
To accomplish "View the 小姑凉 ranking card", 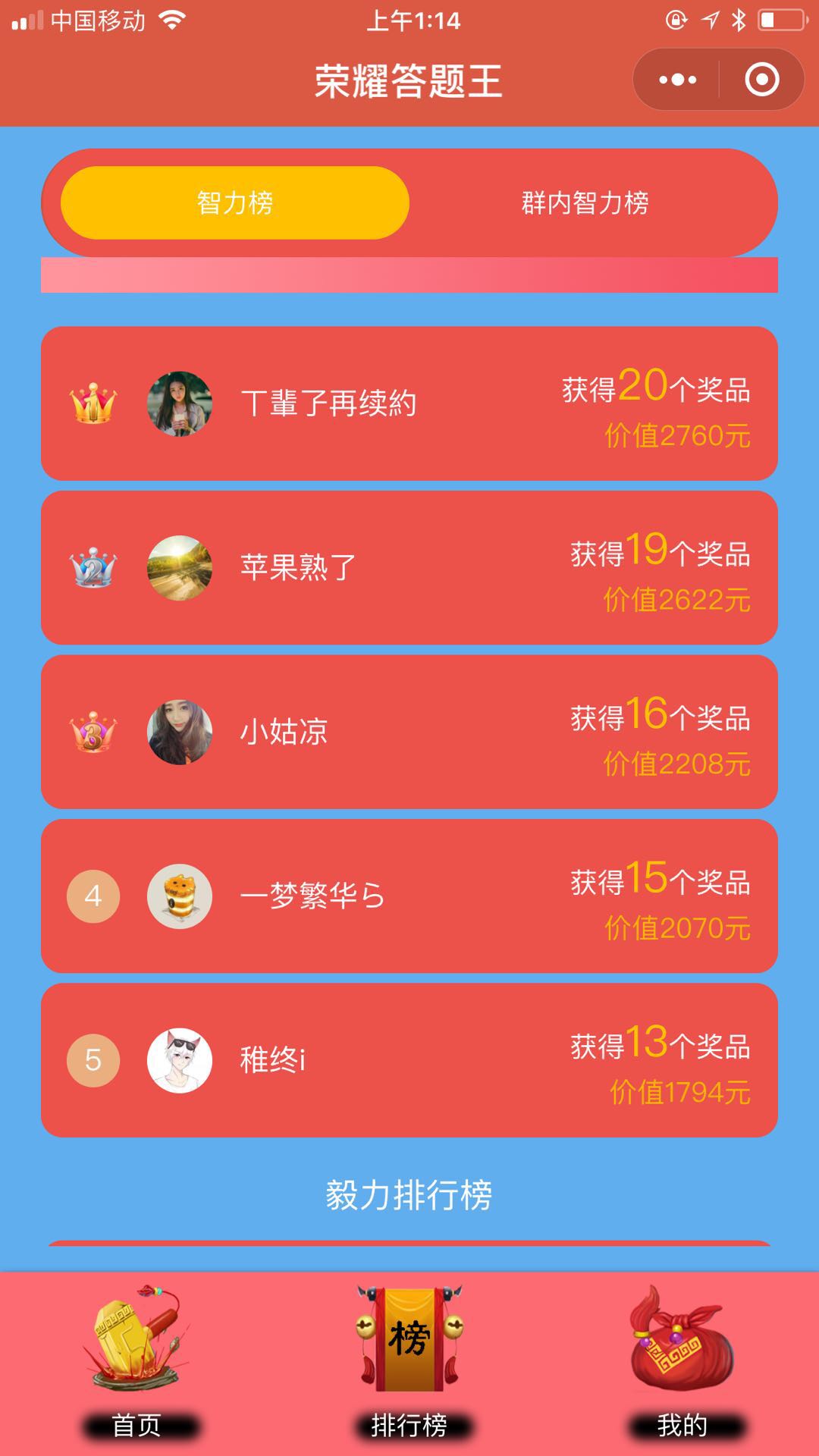I will [x=409, y=732].
